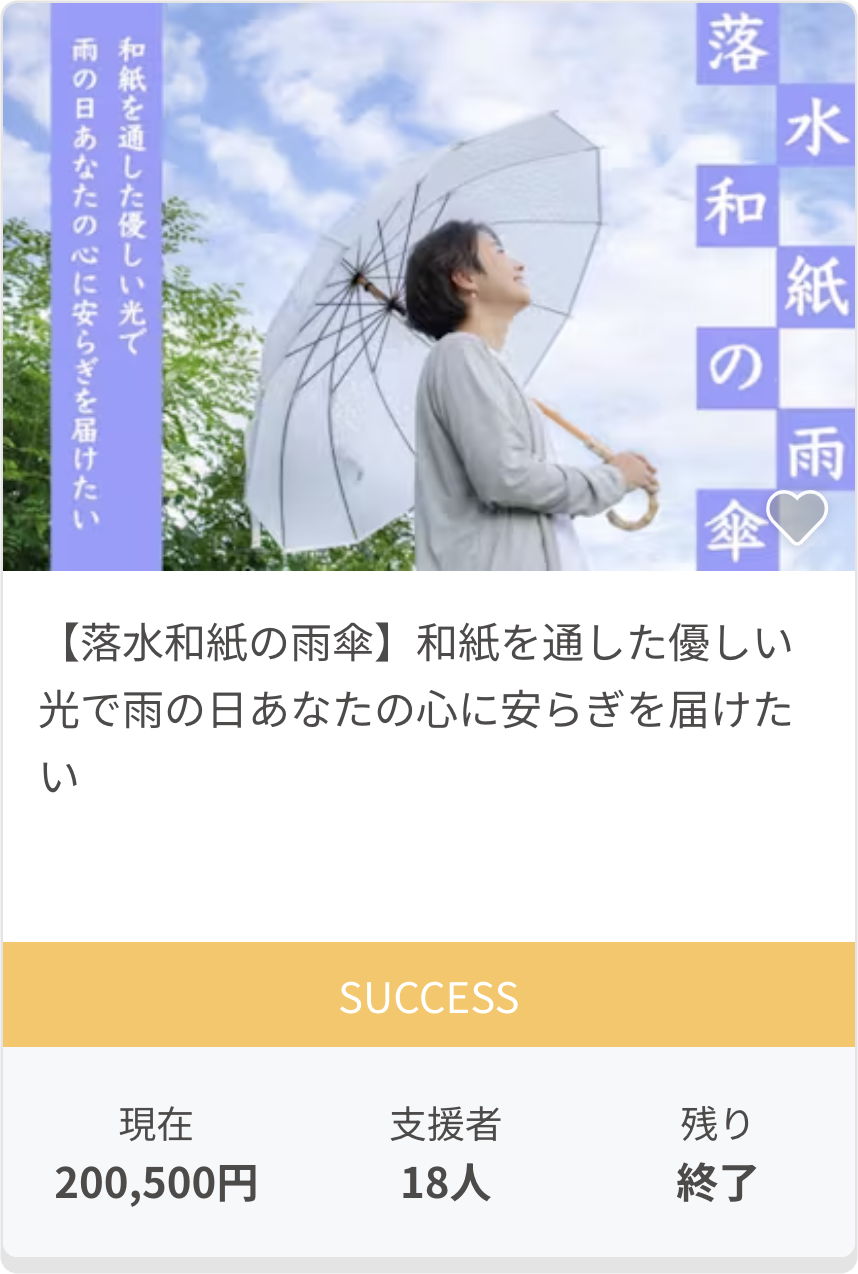
Task: Click the statistics row beneath the banner
Action: [x=429, y=1150]
